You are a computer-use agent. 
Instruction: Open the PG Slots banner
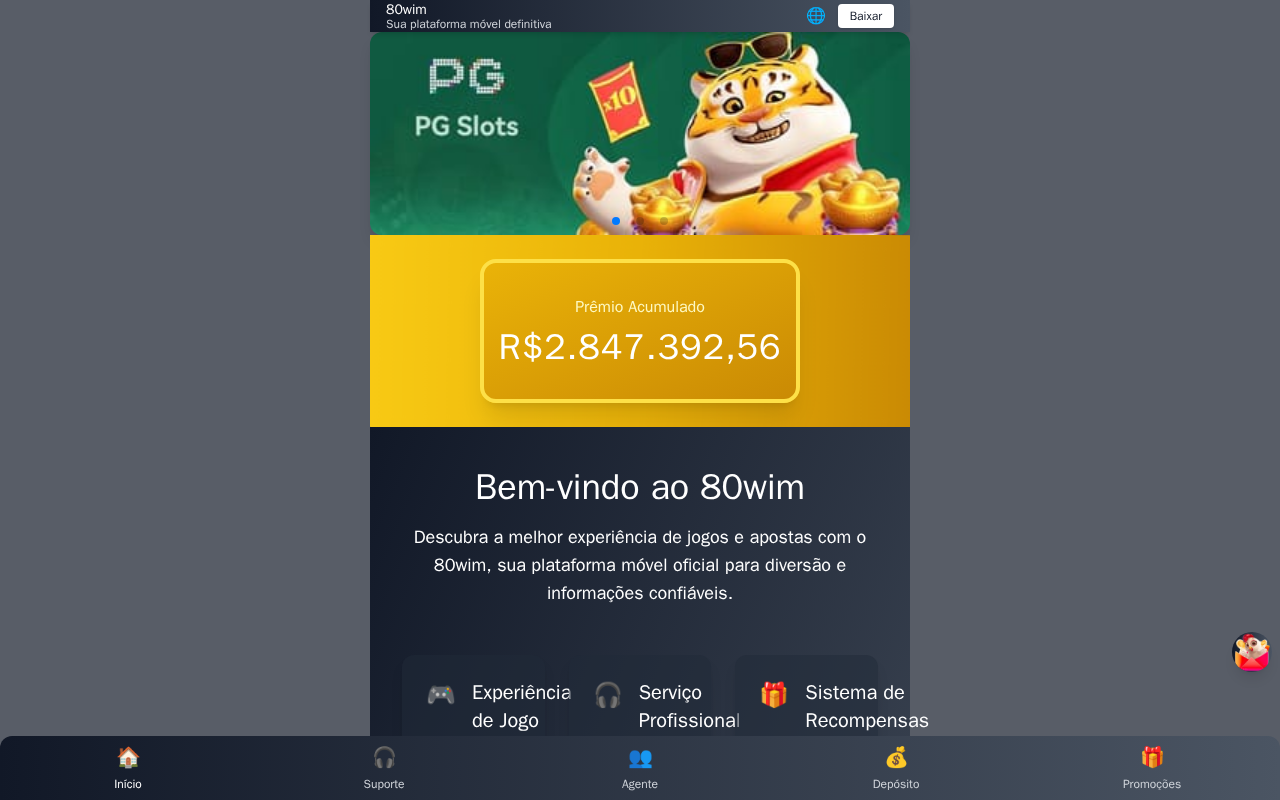(640, 134)
